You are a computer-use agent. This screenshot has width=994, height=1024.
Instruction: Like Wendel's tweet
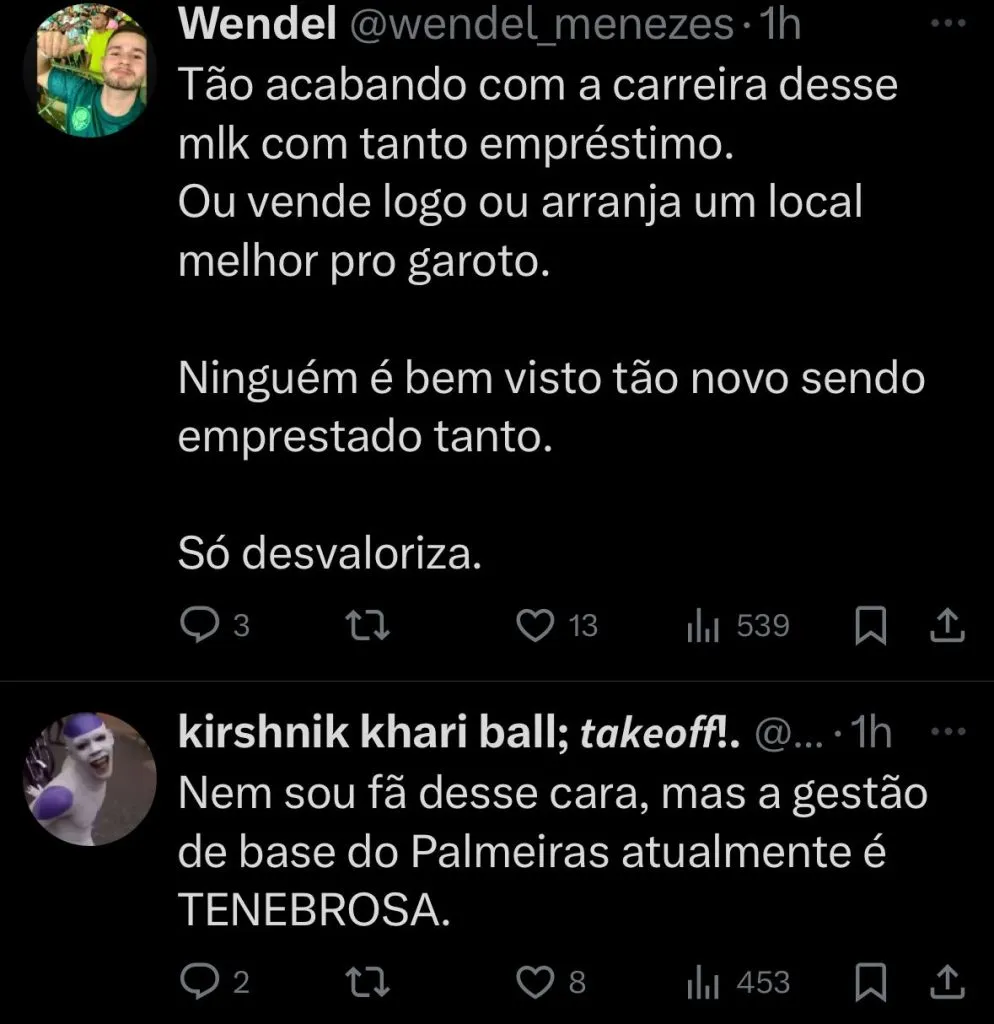tap(535, 626)
